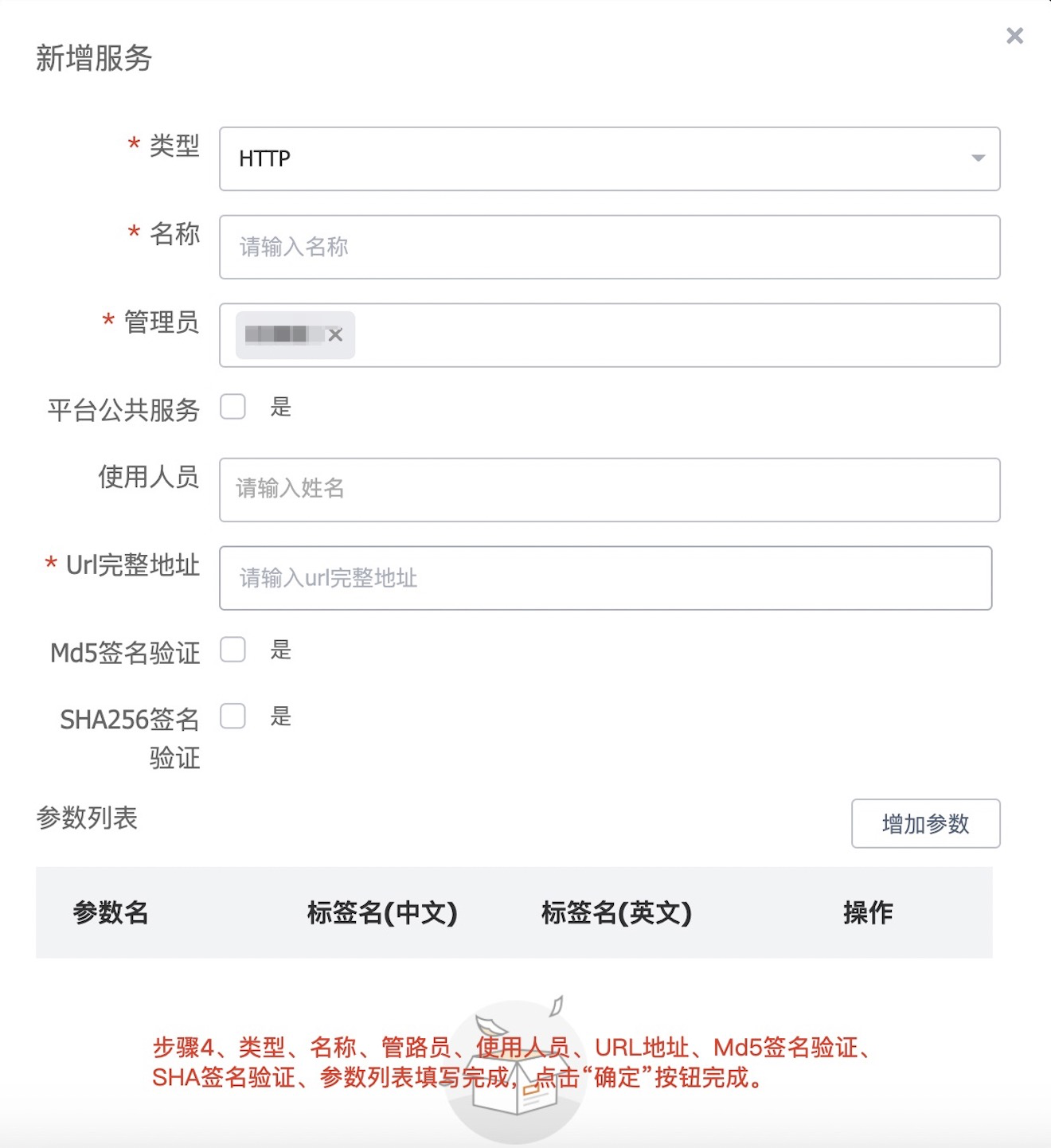
Task: Enable Md5签名验证 checkbox
Action: pyautogui.click(x=233, y=650)
